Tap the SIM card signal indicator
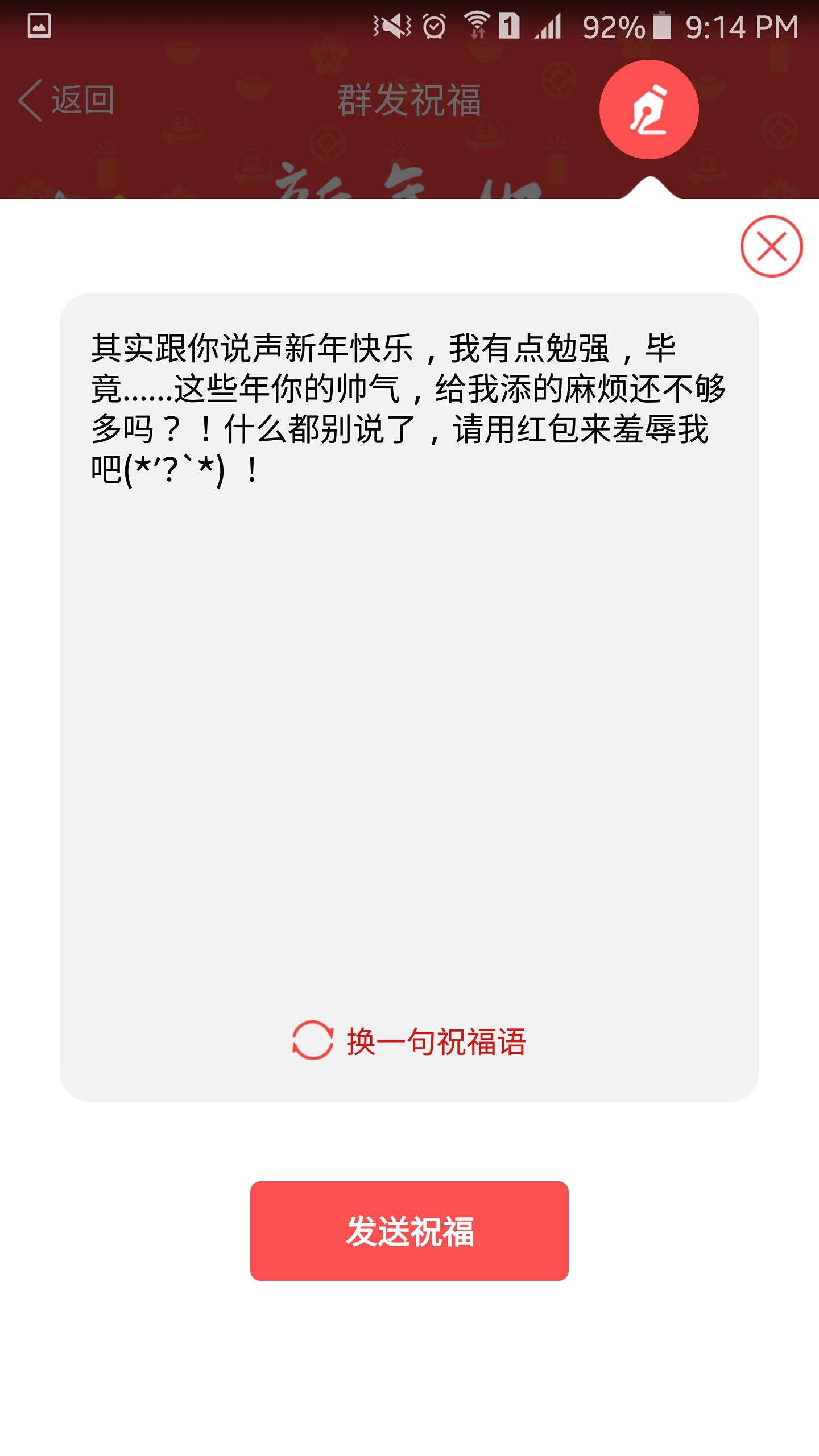This screenshot has width=819, height=1456. pyautogui.click(x=511, y=24)
